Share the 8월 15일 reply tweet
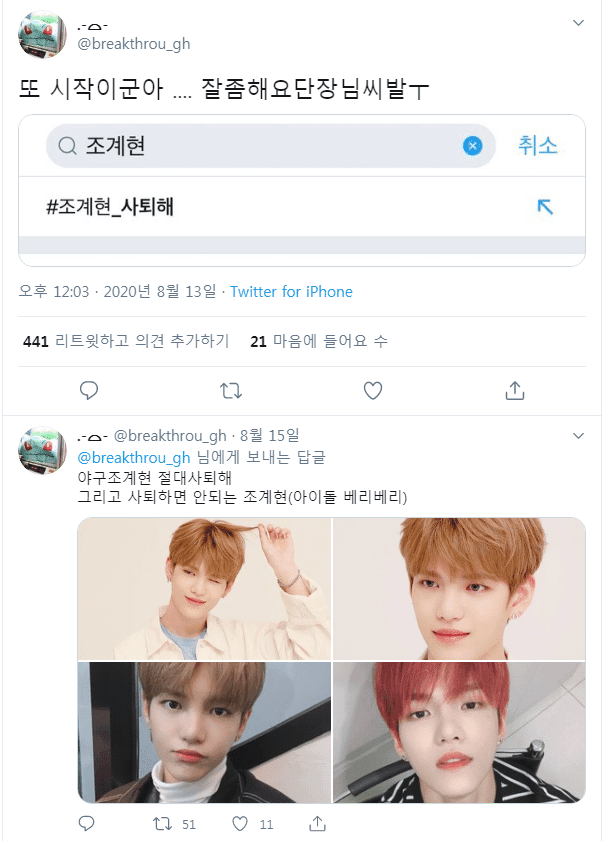604x841 pixels. pyautogui.click(x=318, y=823)
